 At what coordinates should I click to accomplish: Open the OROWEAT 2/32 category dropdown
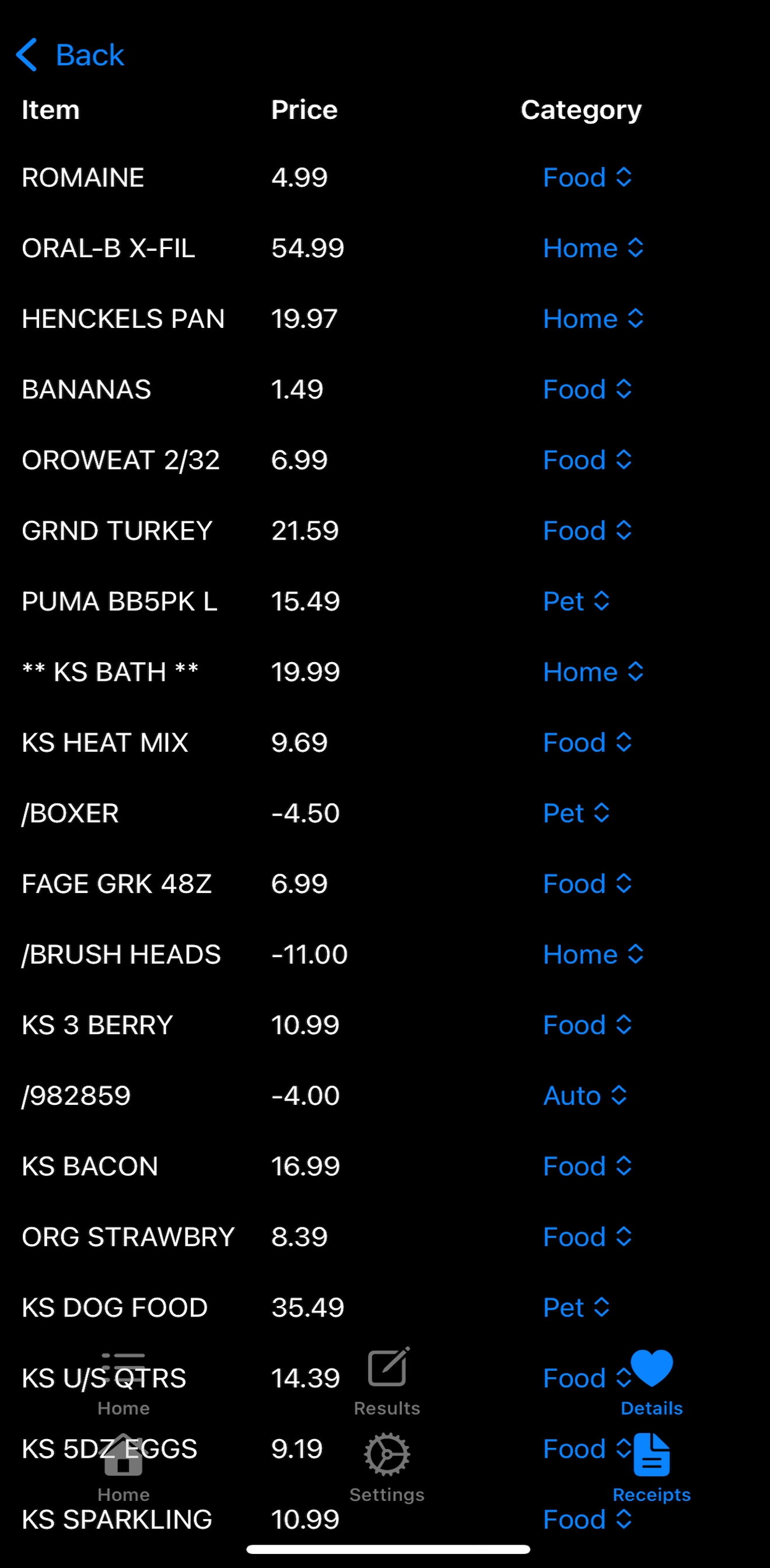[x=587, y=460]
